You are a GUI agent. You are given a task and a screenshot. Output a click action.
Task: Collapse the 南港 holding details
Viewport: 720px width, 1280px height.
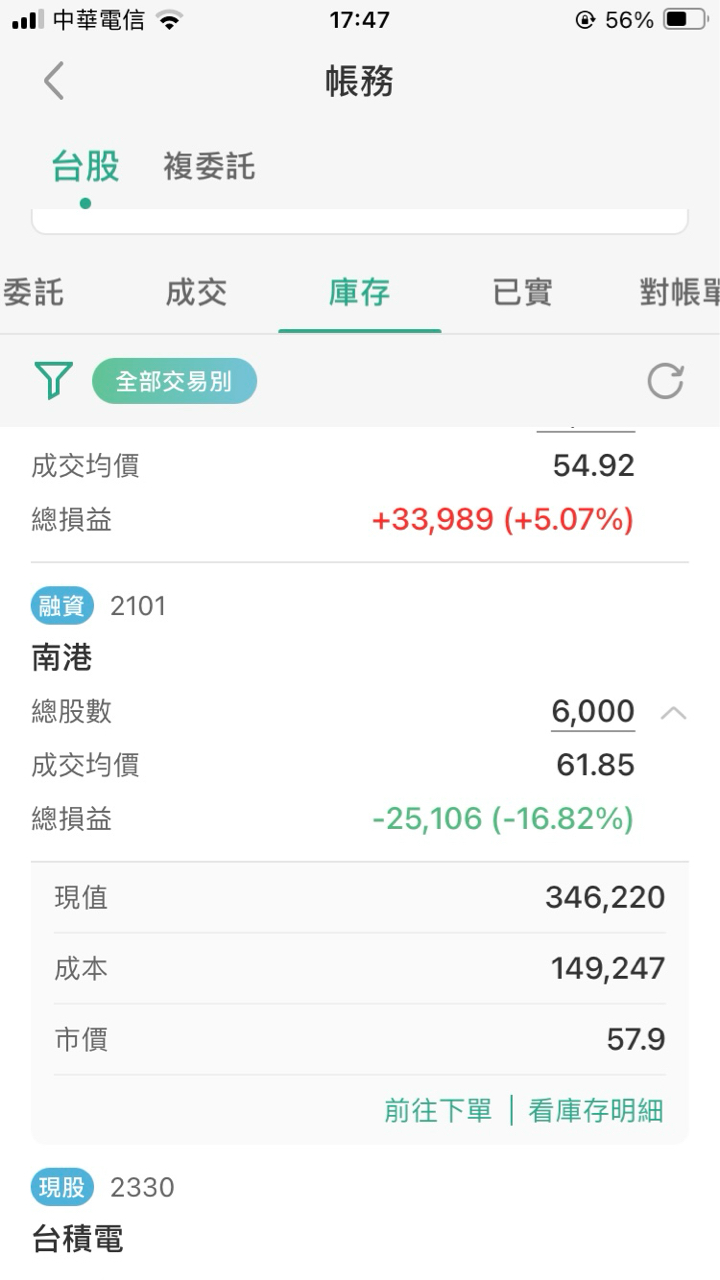click(x=673, y=713)
